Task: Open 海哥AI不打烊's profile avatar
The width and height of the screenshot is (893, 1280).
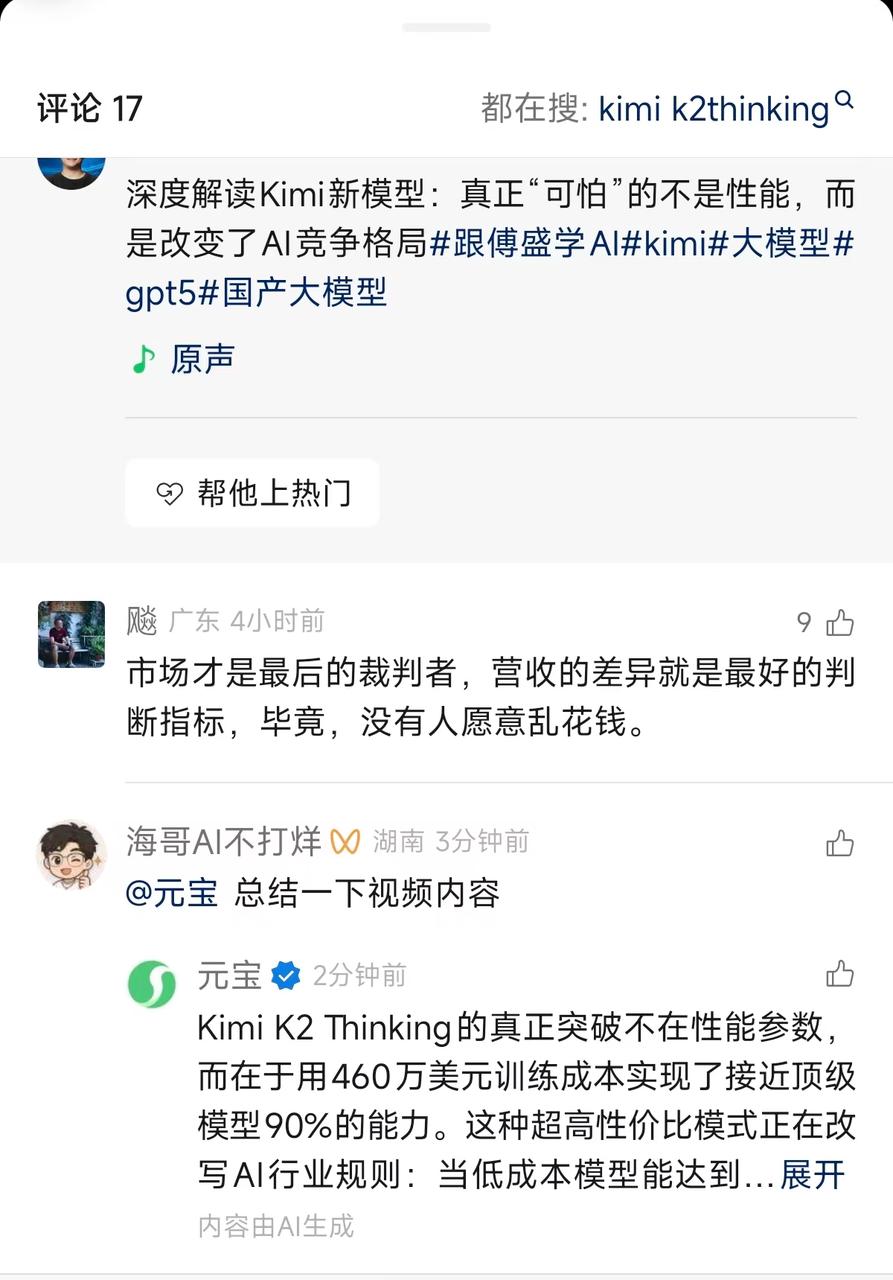Action: [71, 854]
